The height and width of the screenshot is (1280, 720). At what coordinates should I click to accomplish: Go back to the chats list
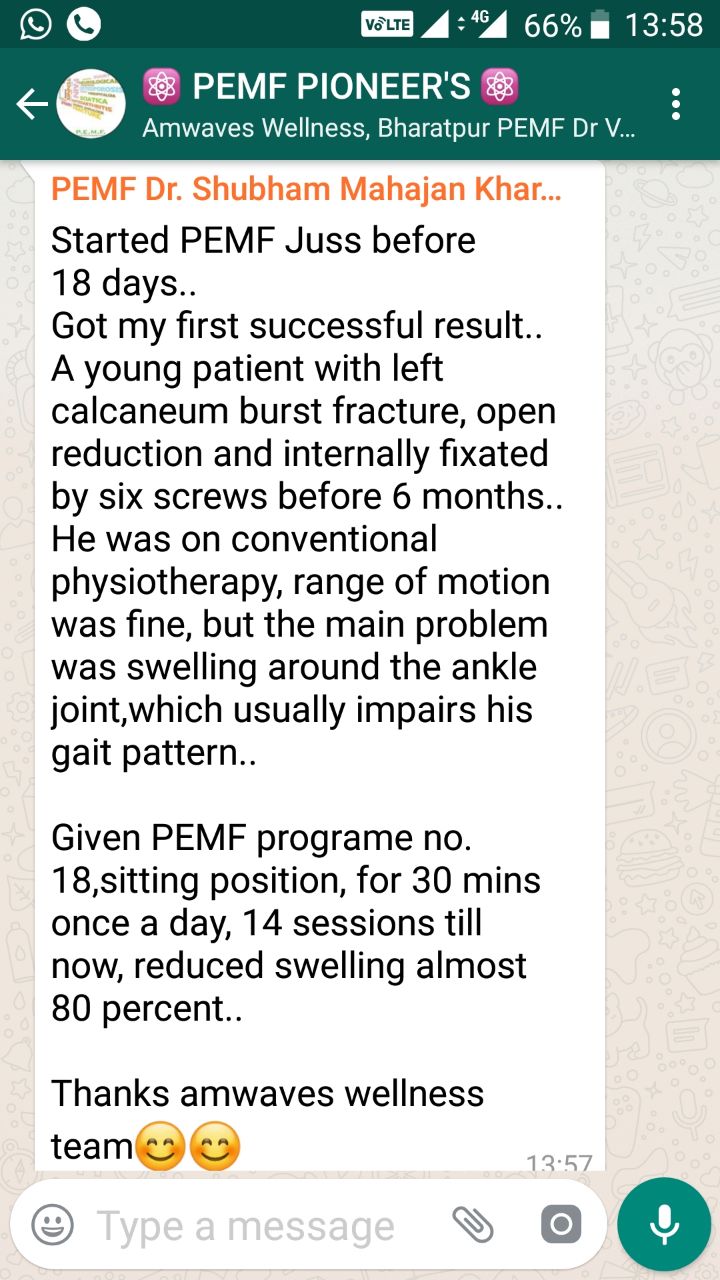coord(30,104)
